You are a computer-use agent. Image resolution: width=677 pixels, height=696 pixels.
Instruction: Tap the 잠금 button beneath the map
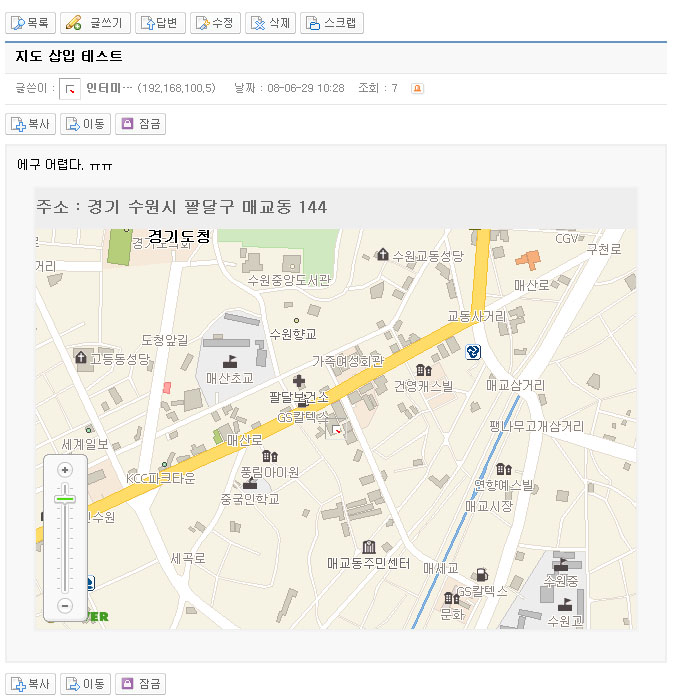click(140, 684)
